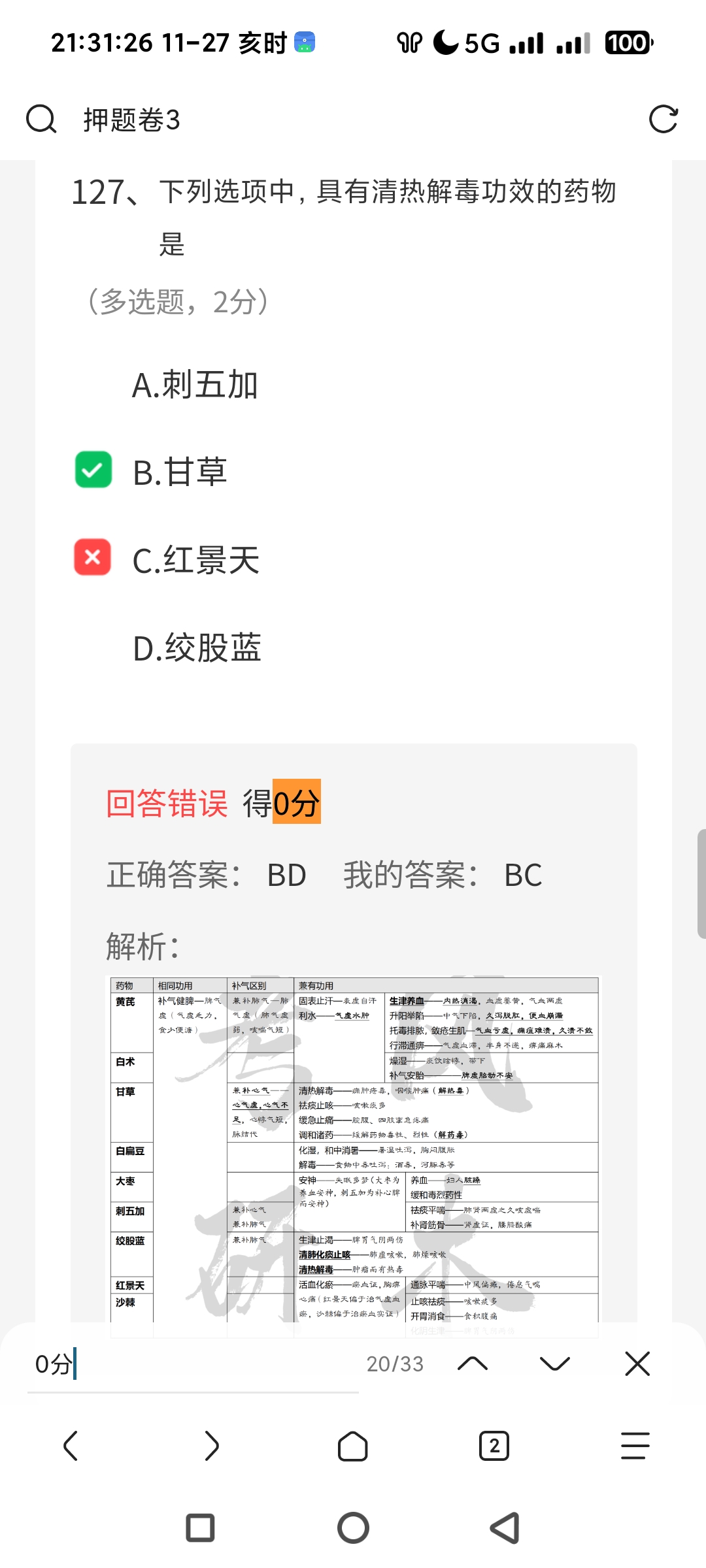The width and height of the screenshot is (706, 1568).
Task: Select option A.刺五加
Action: [195, 385]
